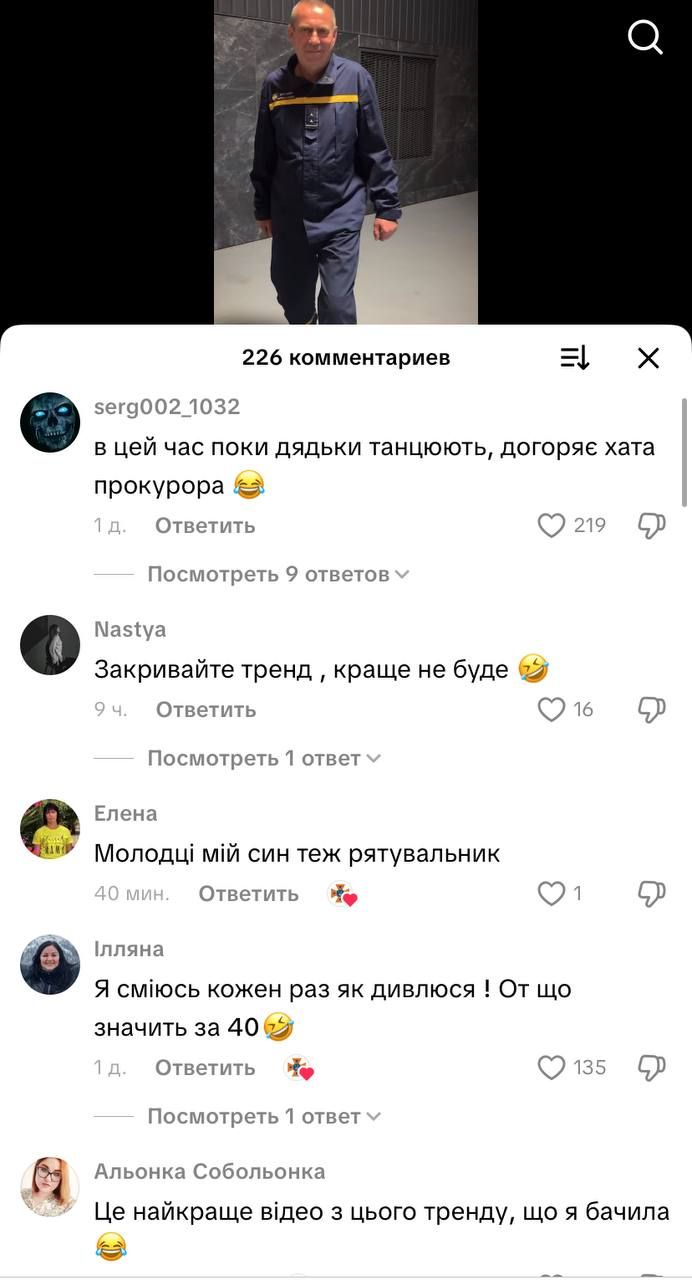The image size is (692, 1280).
Task: Expand the 1 reply under Nastya's comment
Action: [x=264, y=758]
